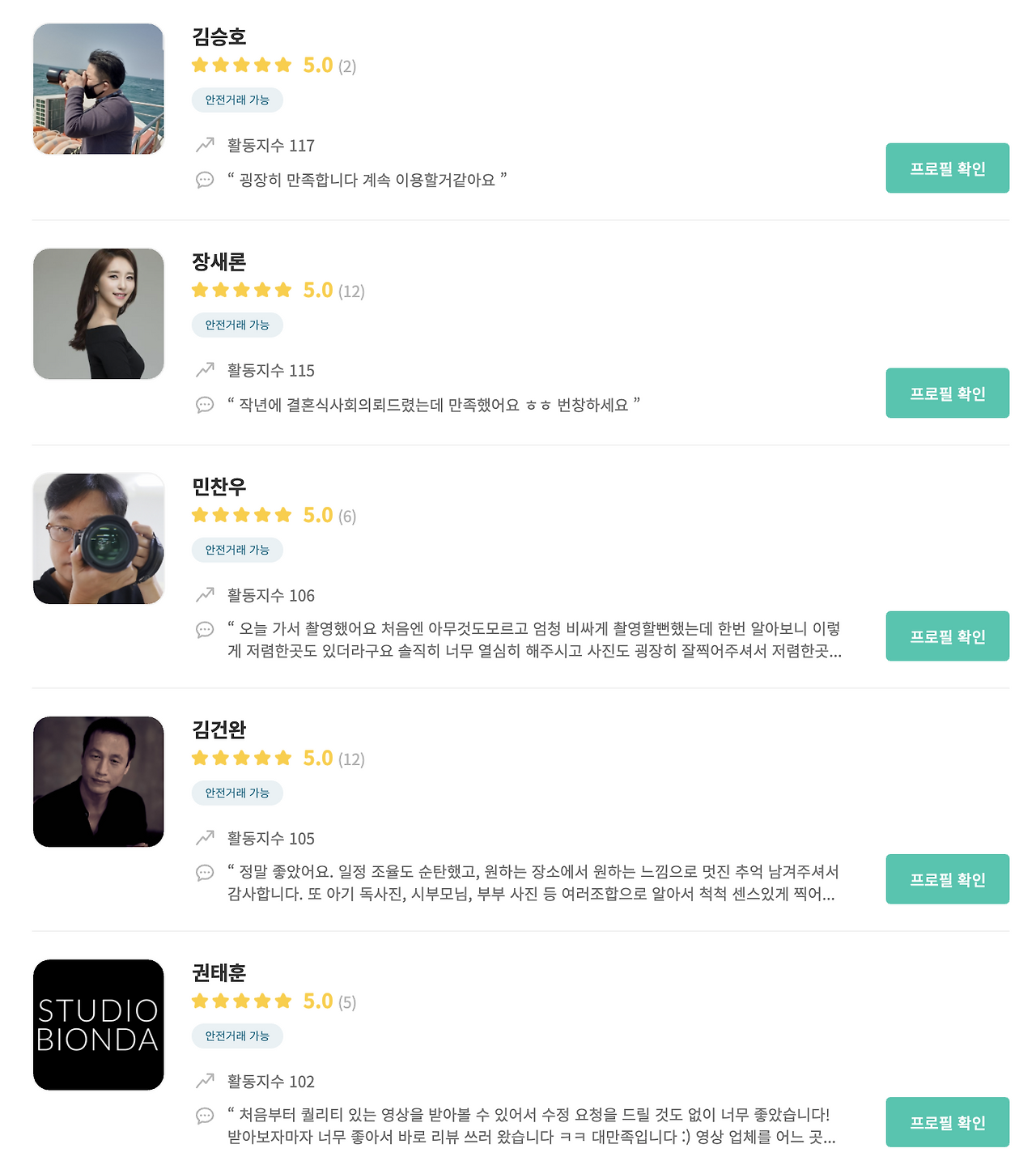1036x1161 pixels.
Task: Click the star rating icons beside 김승호
Action: tap(240, 65)
